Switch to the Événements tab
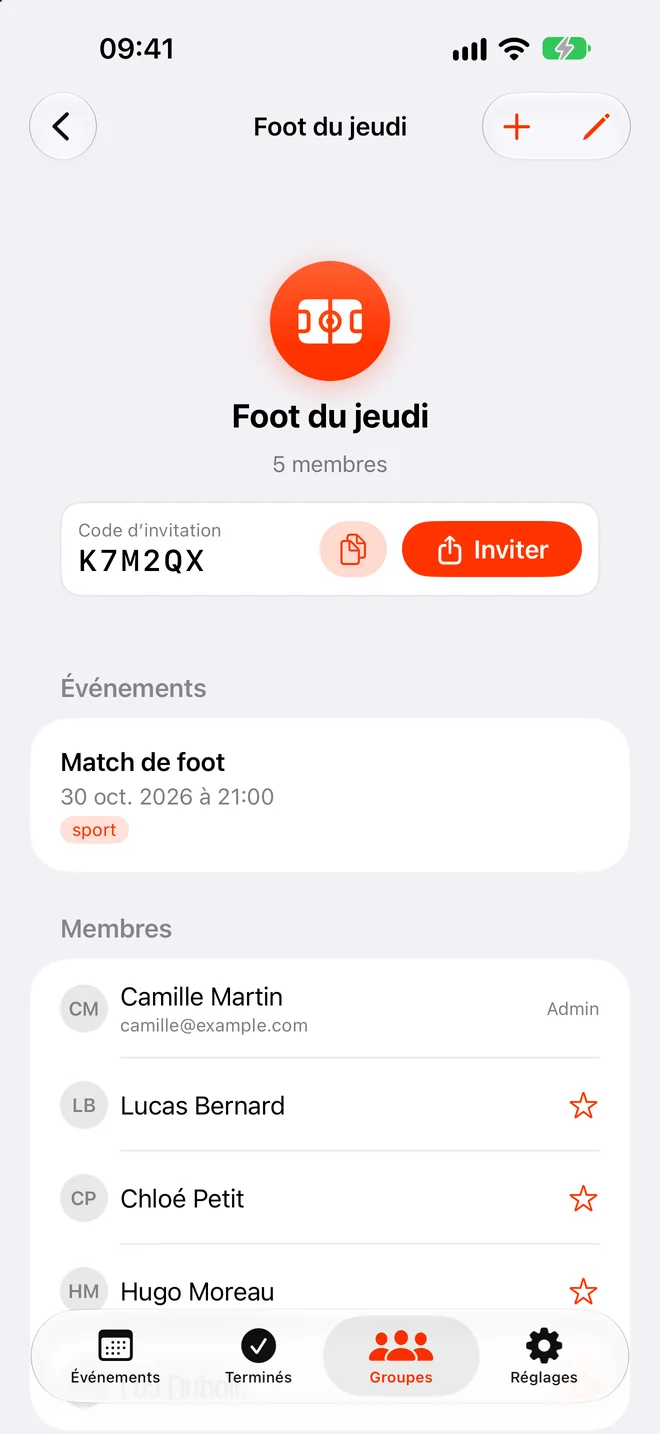The height and width of the screenshot is (1434, 660). (x=116, y=1357)
